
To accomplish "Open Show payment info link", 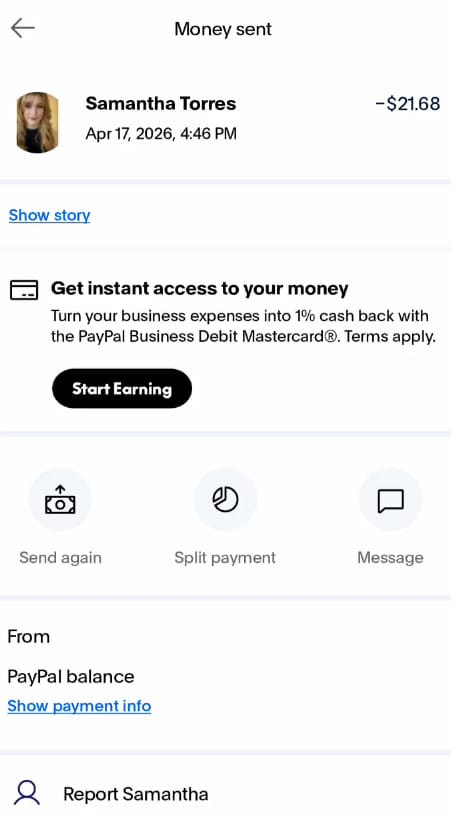I will point(79,706).
